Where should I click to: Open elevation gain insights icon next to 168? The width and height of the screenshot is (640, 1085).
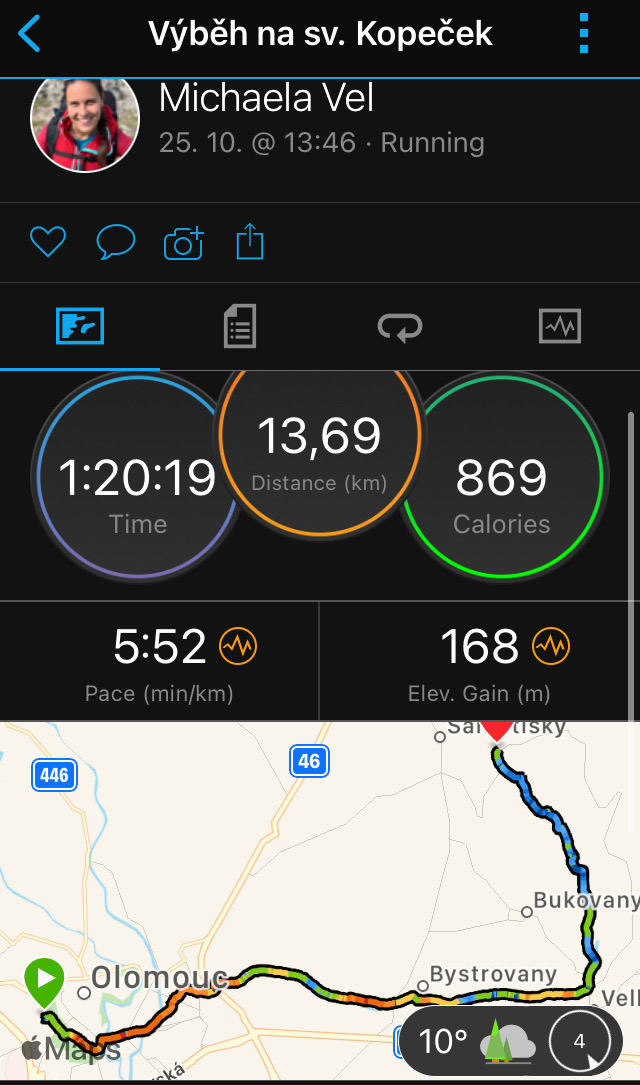[x=551, y=646]
